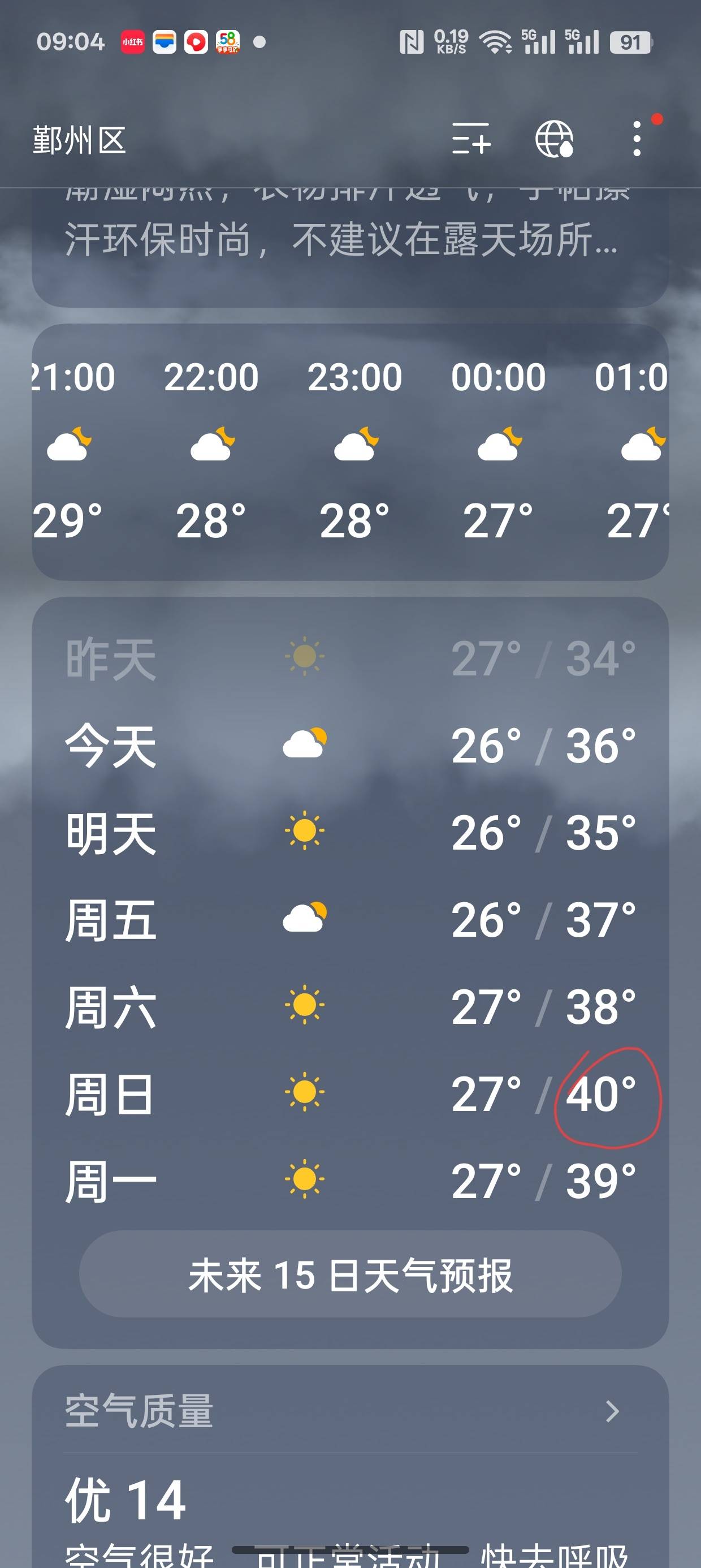Screen dimensions: 701x1568
Task: View 明天 forecast details
Action: coord(350,833)
